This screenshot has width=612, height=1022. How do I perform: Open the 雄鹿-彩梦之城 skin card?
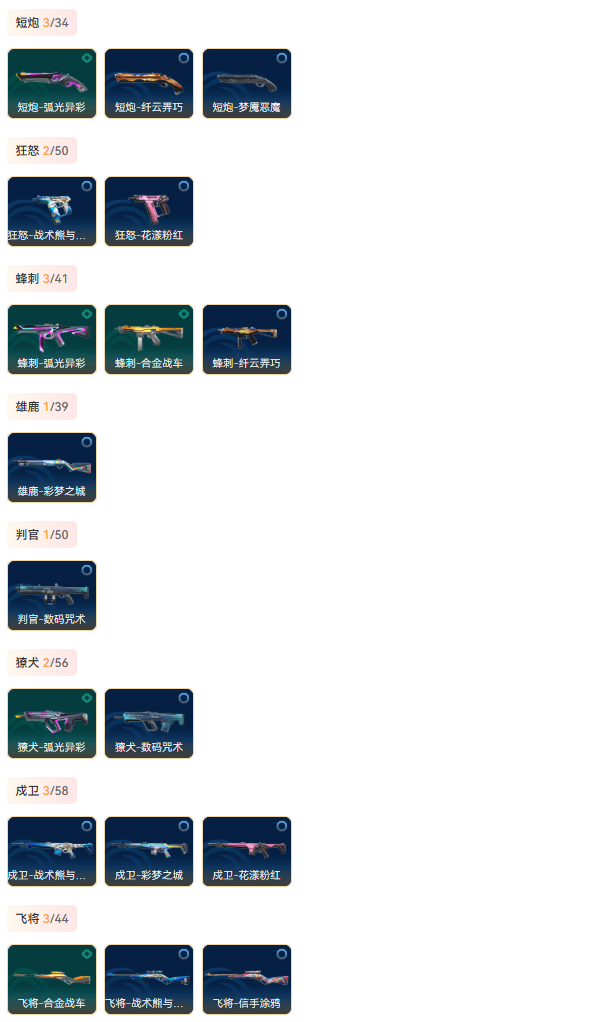[x=52, y=467]
